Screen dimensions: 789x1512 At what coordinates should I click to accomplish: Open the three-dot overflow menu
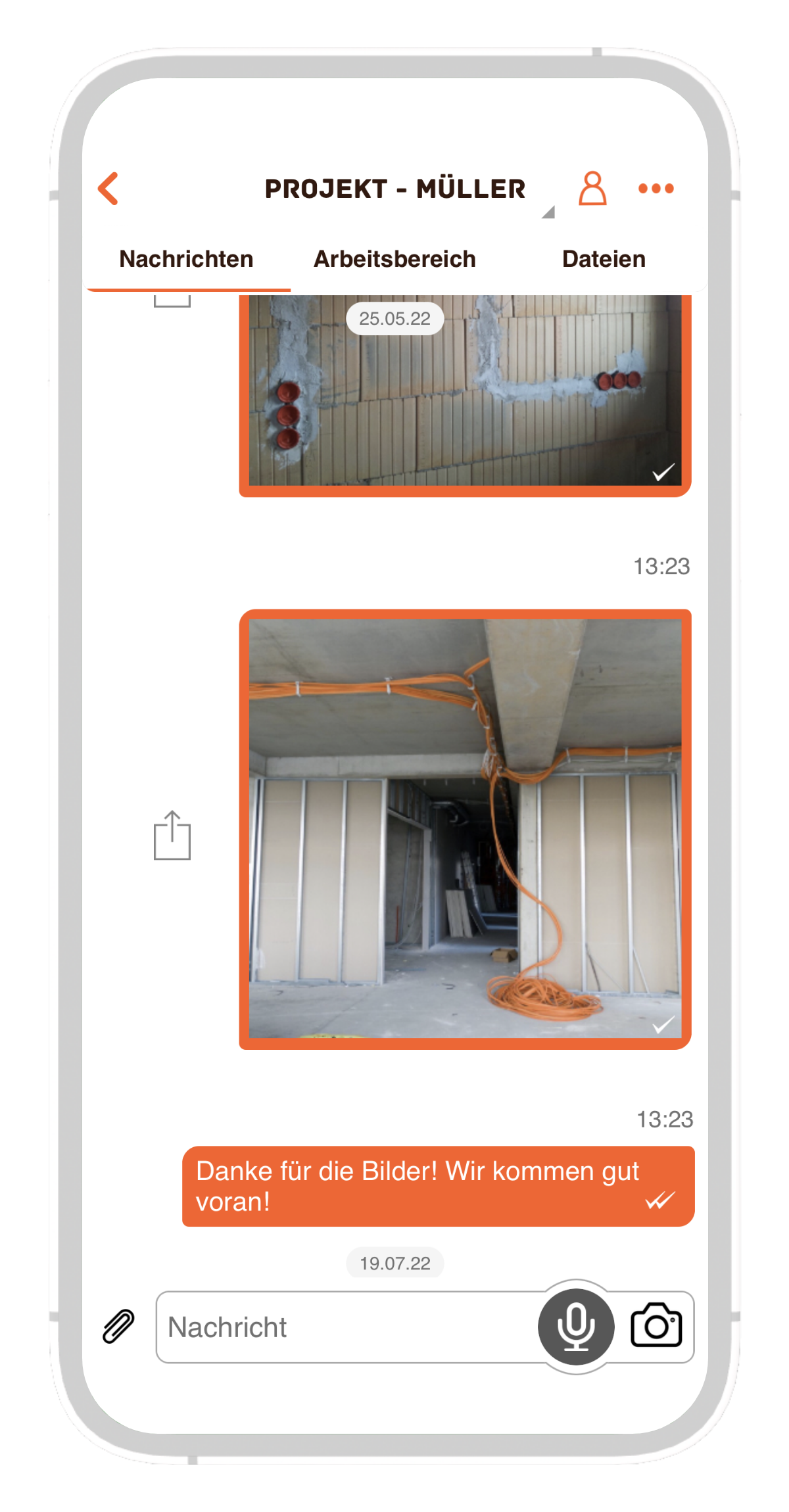(x=656, y=189)
